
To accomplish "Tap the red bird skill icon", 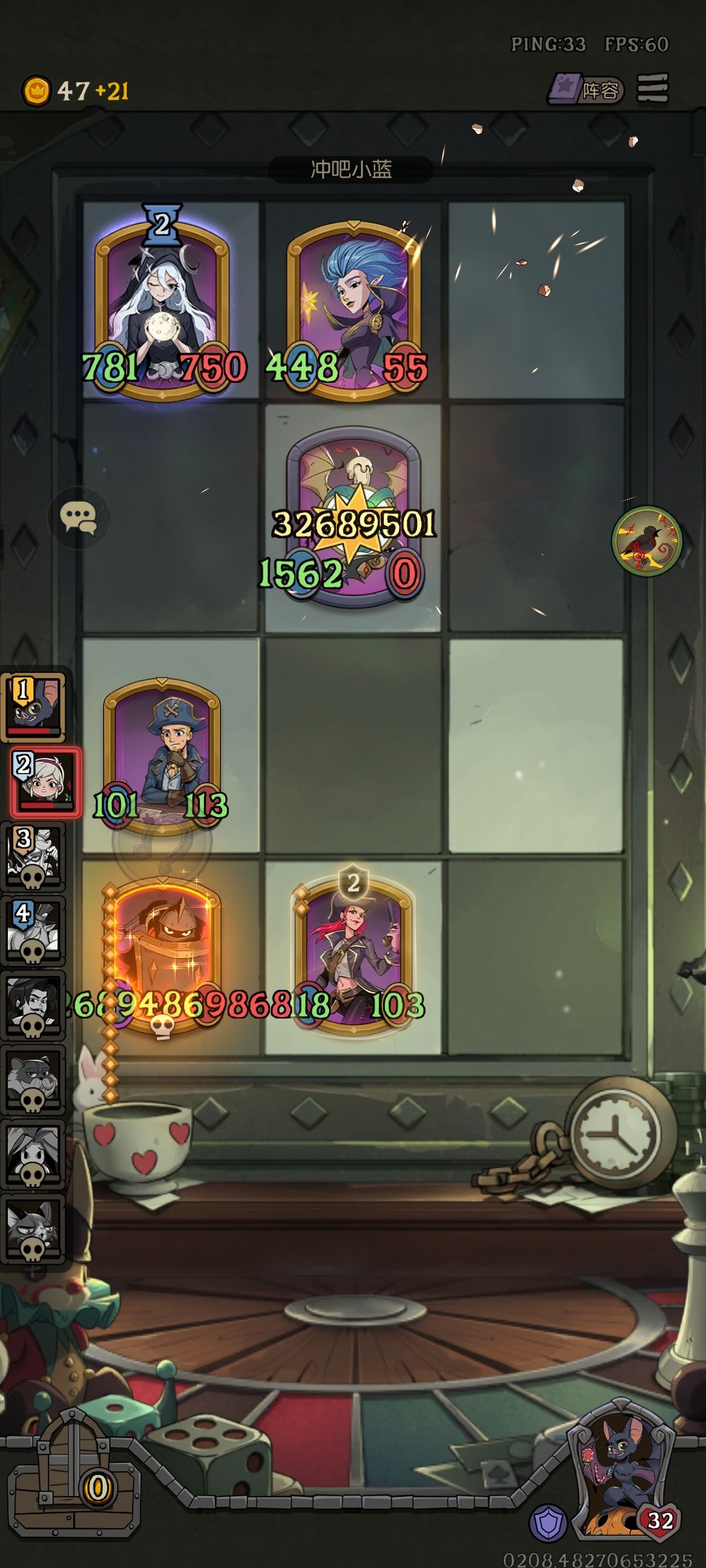I will 647,541.
